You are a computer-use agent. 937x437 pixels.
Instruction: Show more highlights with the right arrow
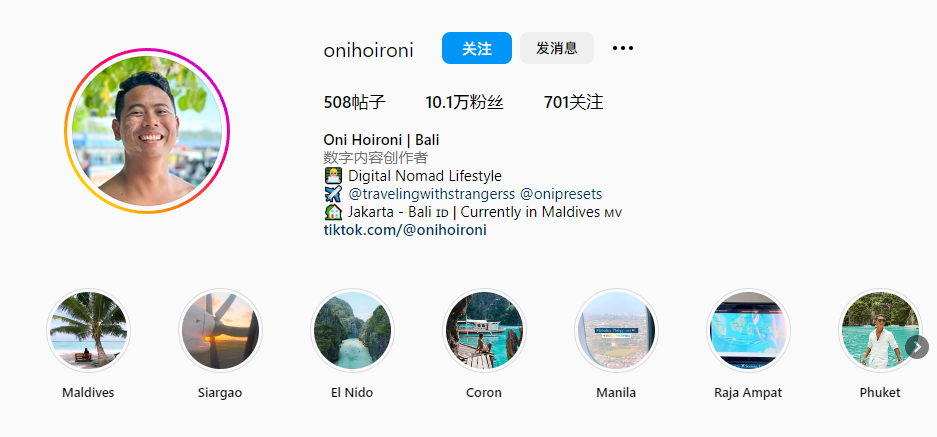pos(918,347)
